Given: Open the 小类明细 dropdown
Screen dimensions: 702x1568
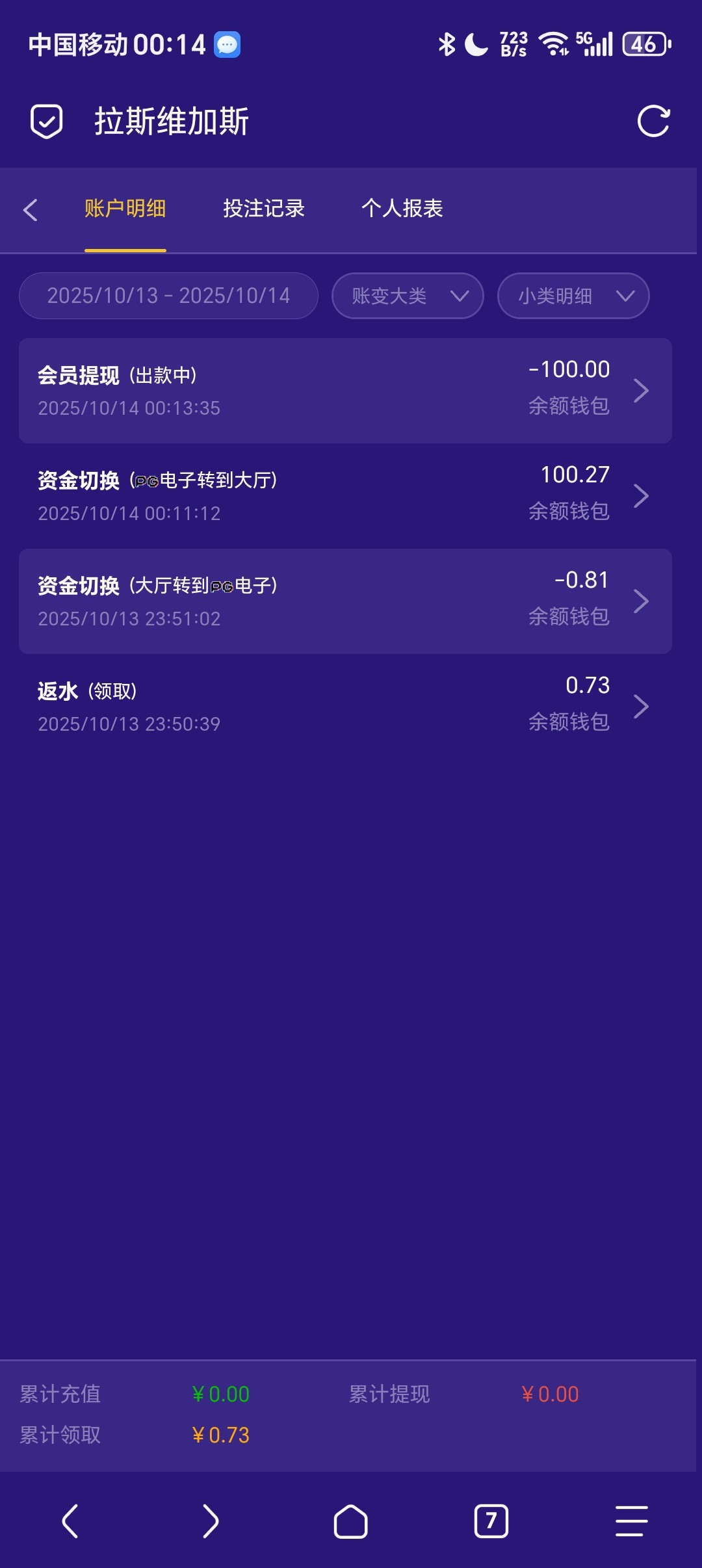Looking at the screenshot, I should [572, 296].
